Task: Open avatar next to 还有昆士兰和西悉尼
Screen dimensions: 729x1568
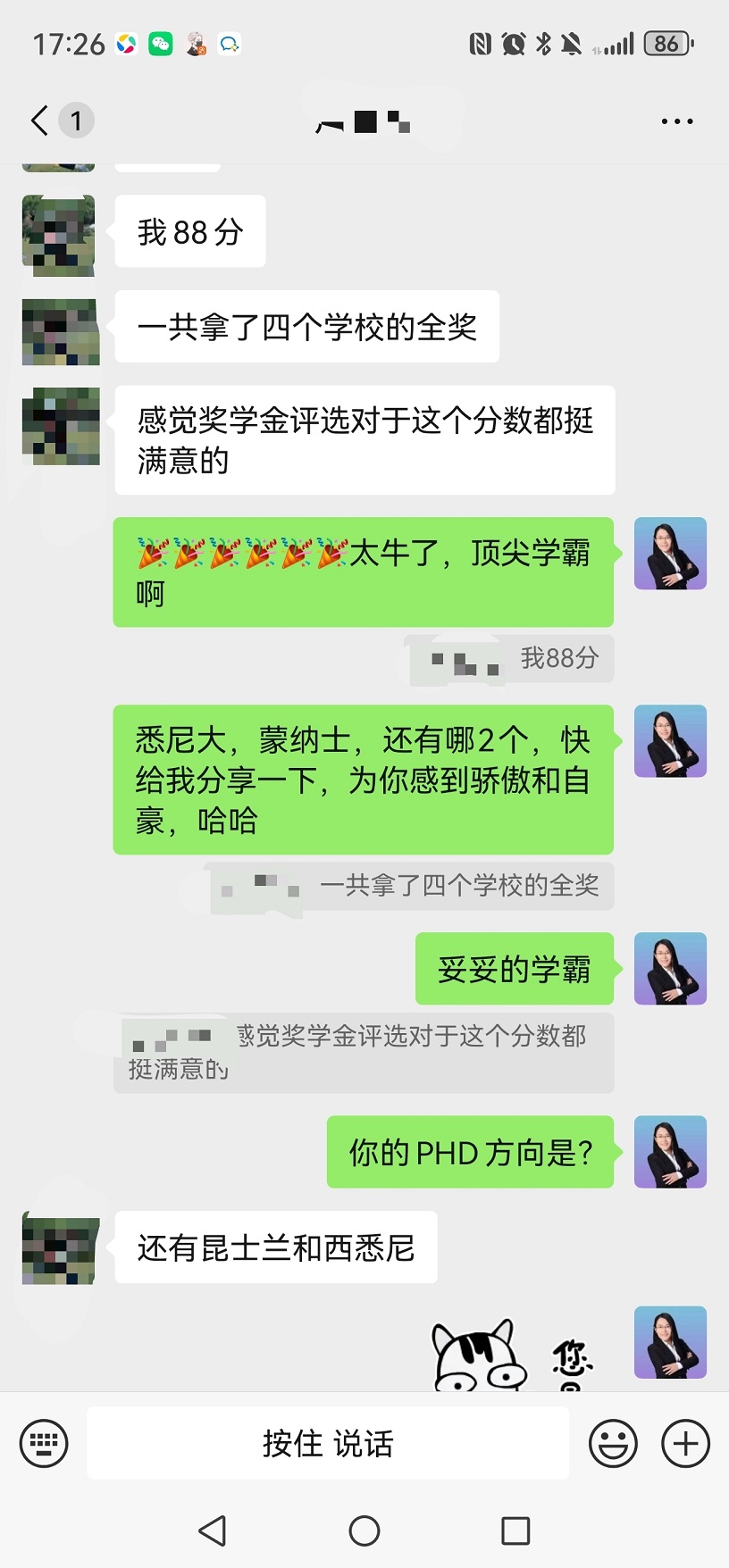Action: [x=61, y=1247]
